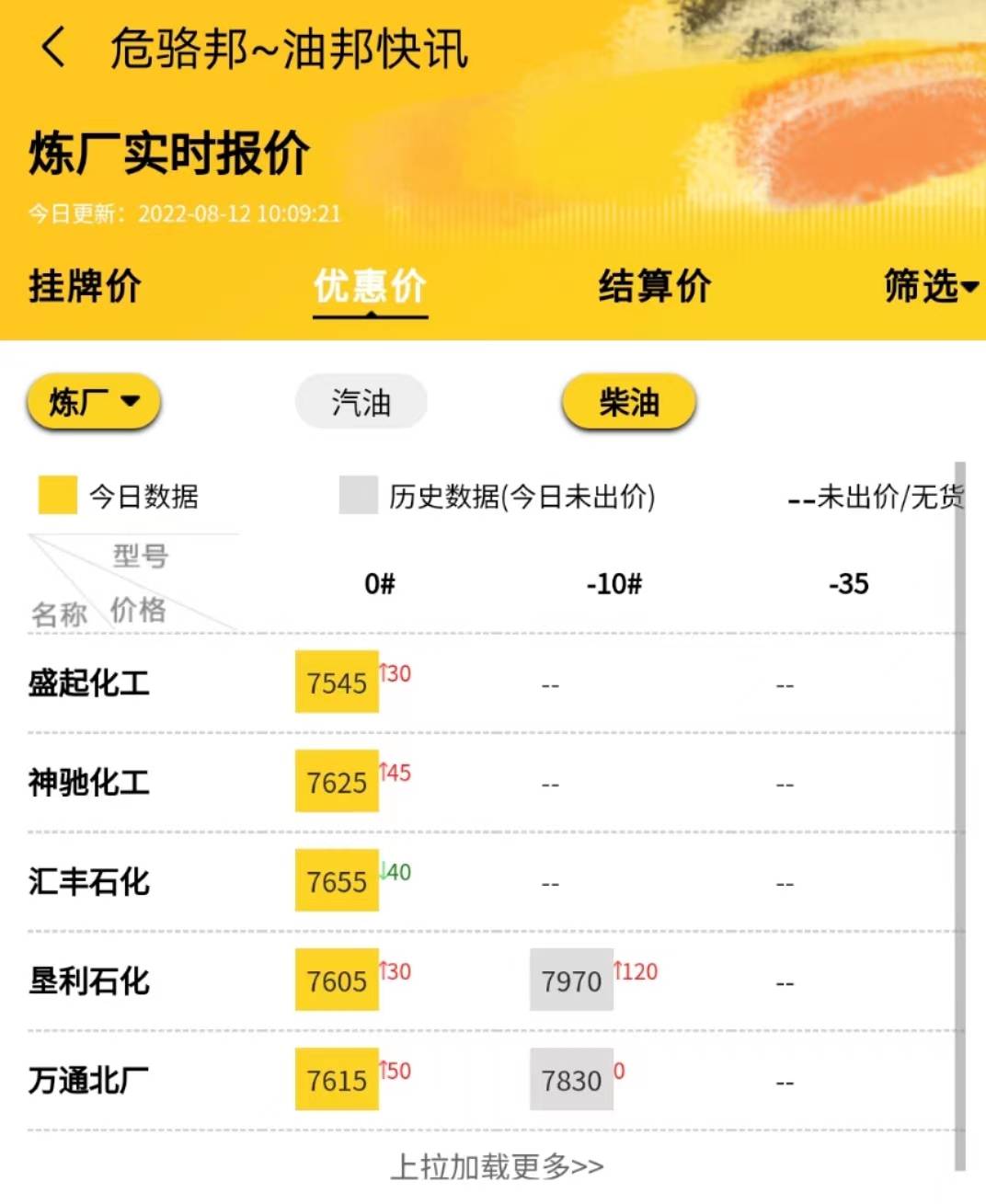Select the 优惠价 tab

pyautogui.click(x=370, y=286)
